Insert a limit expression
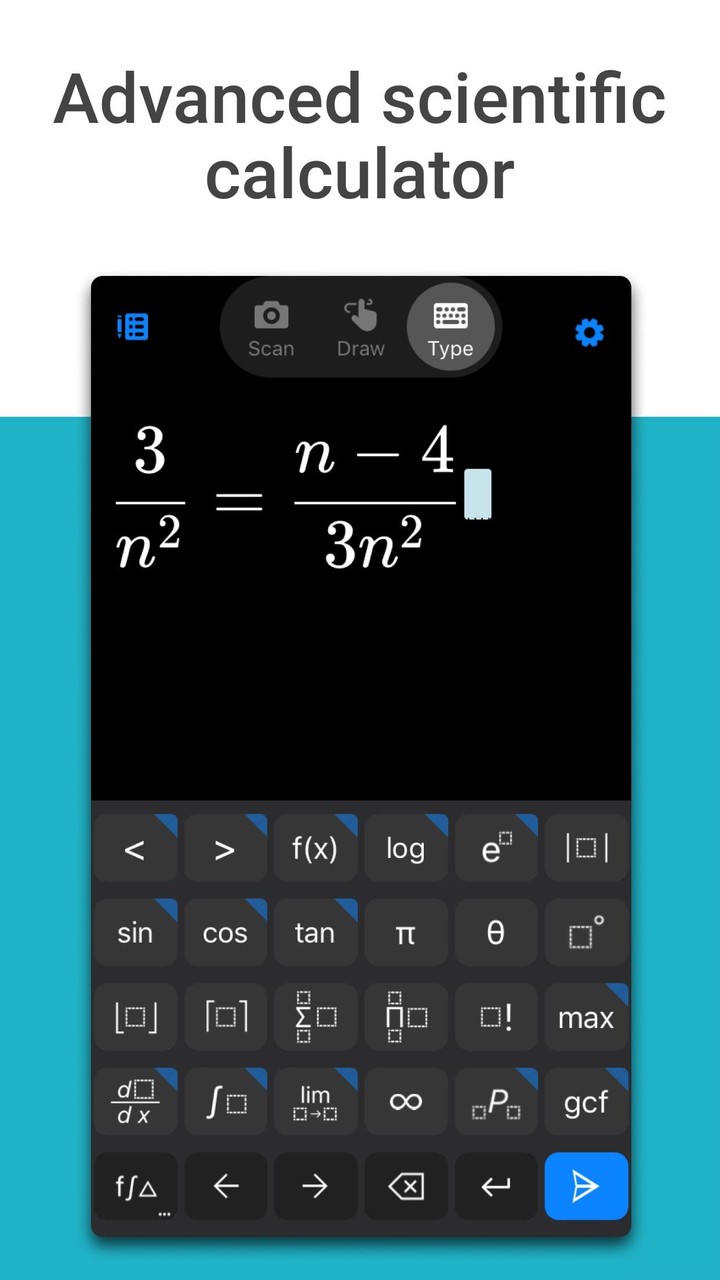The height and width of the screenshot is (1280, 720). click(316, 1101)
